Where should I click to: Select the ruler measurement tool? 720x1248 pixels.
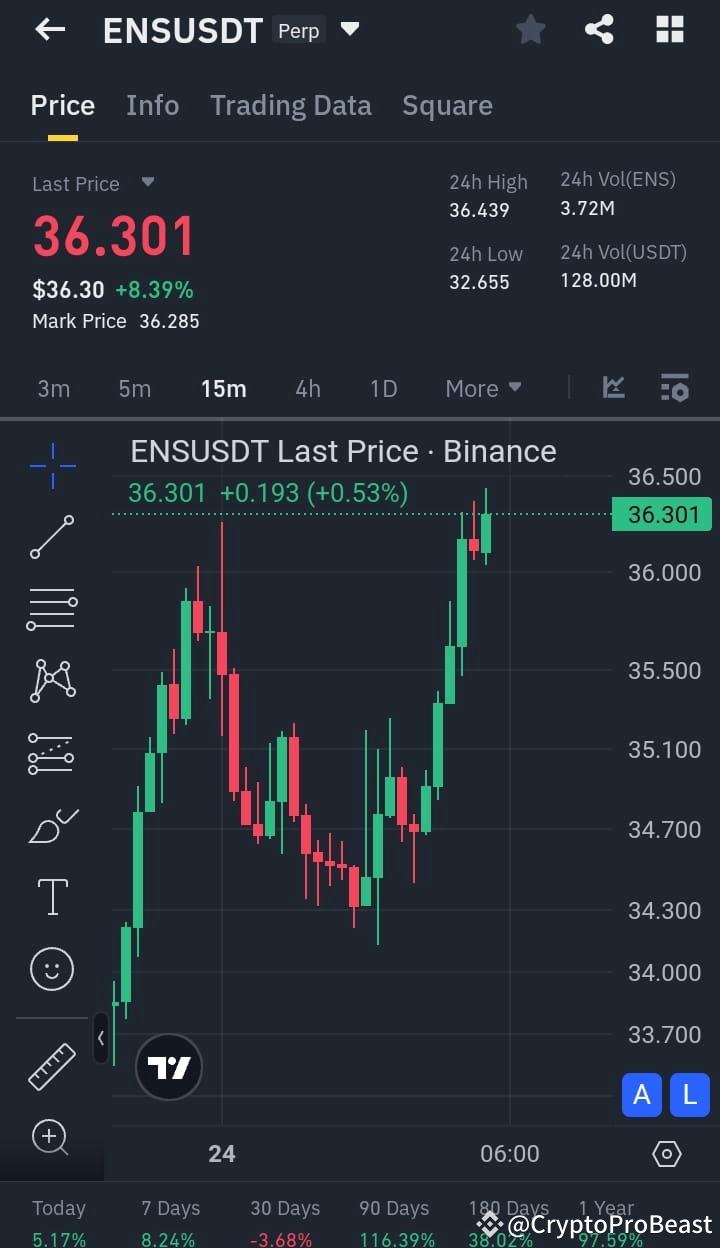point(52,1065)
